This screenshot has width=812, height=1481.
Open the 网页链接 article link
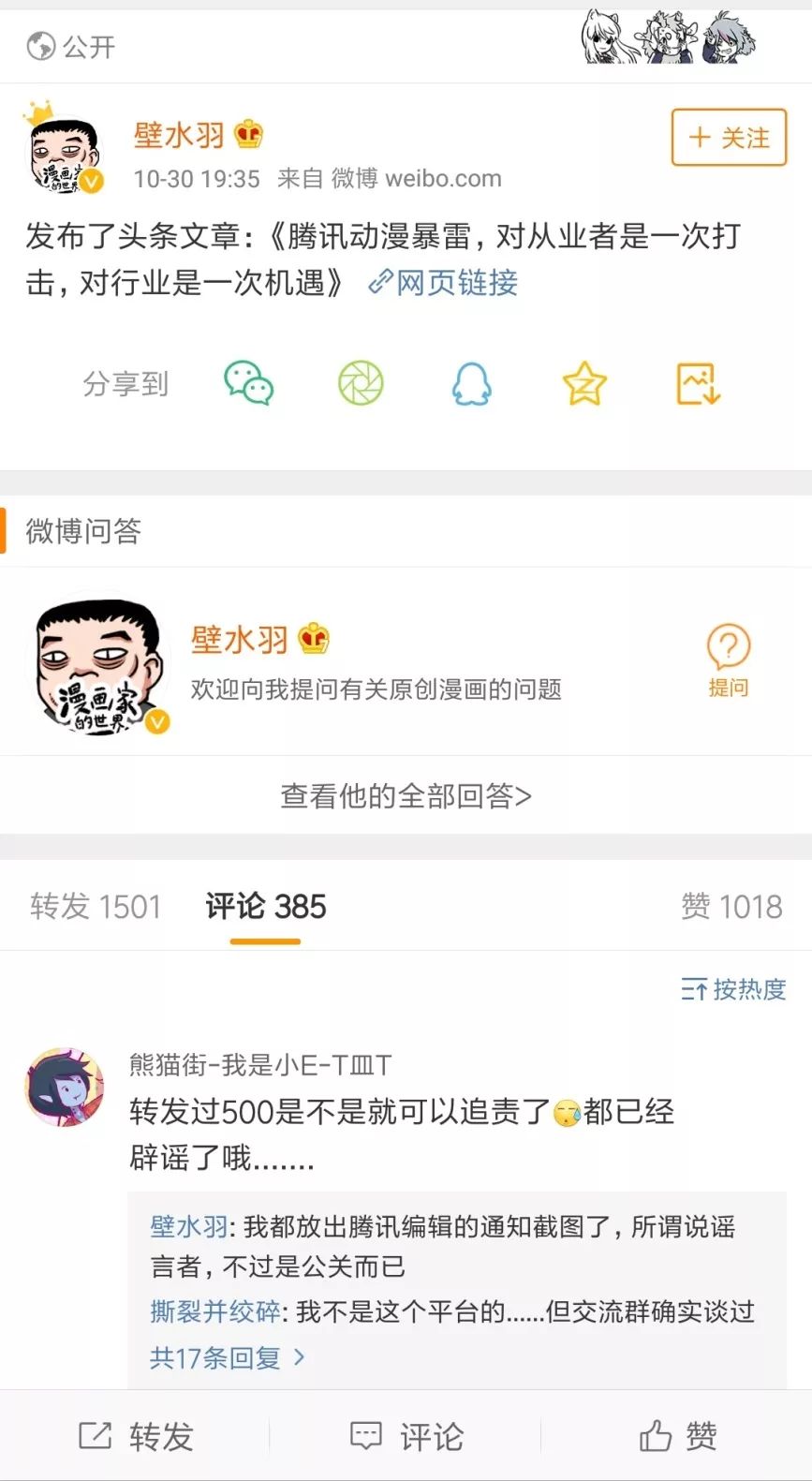point(443,282)
